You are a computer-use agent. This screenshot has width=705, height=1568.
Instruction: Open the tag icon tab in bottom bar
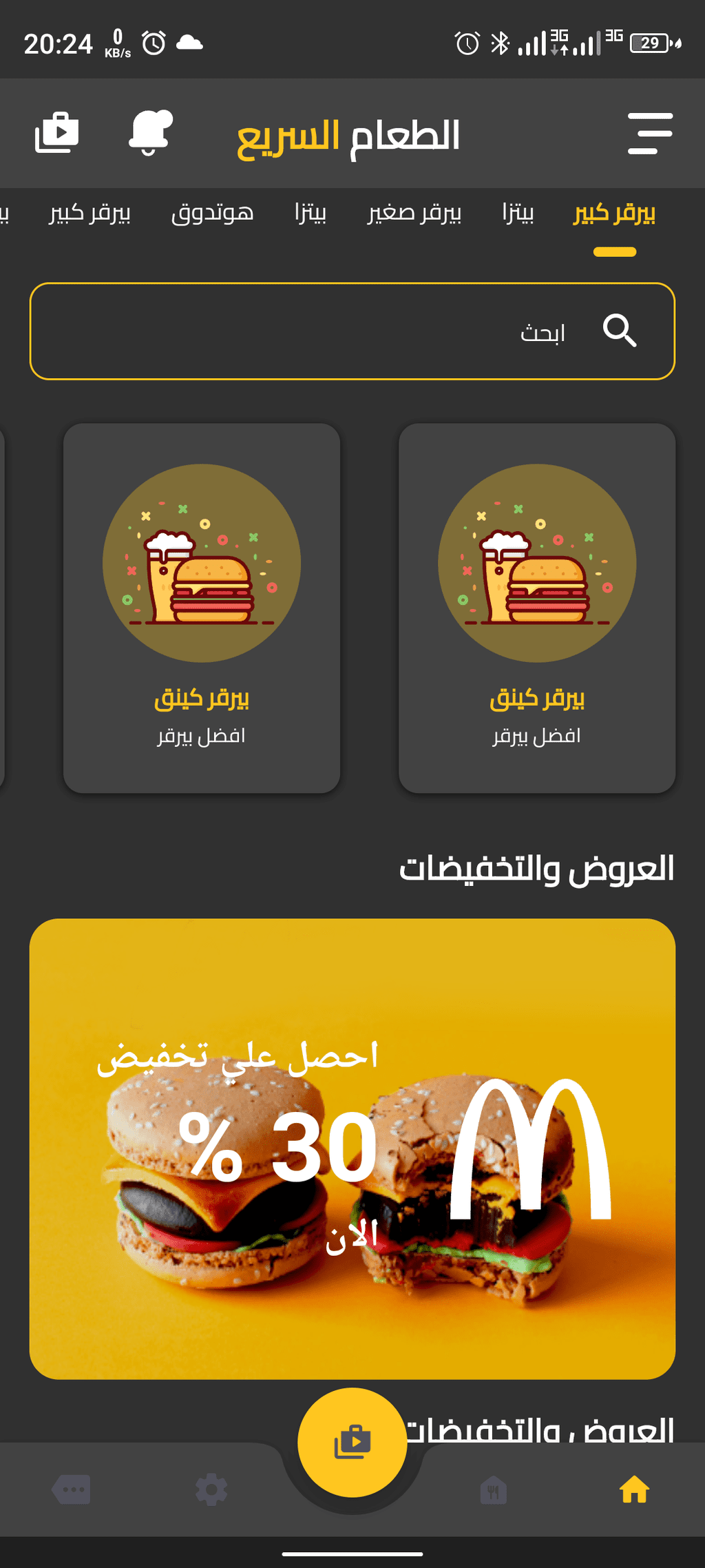coord(71,1489)
